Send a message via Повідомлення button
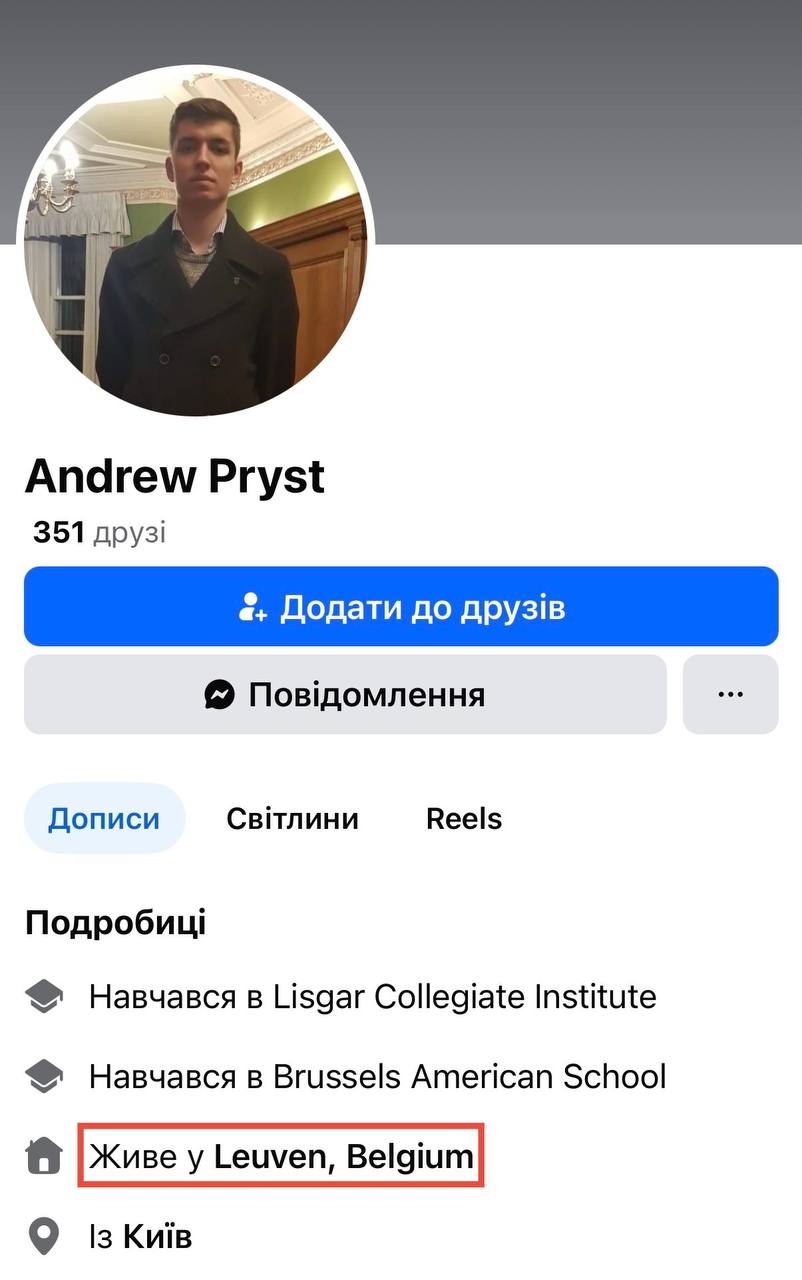Image resolution: width=802 pixels, height=1280 pixels. coord(345,695)
